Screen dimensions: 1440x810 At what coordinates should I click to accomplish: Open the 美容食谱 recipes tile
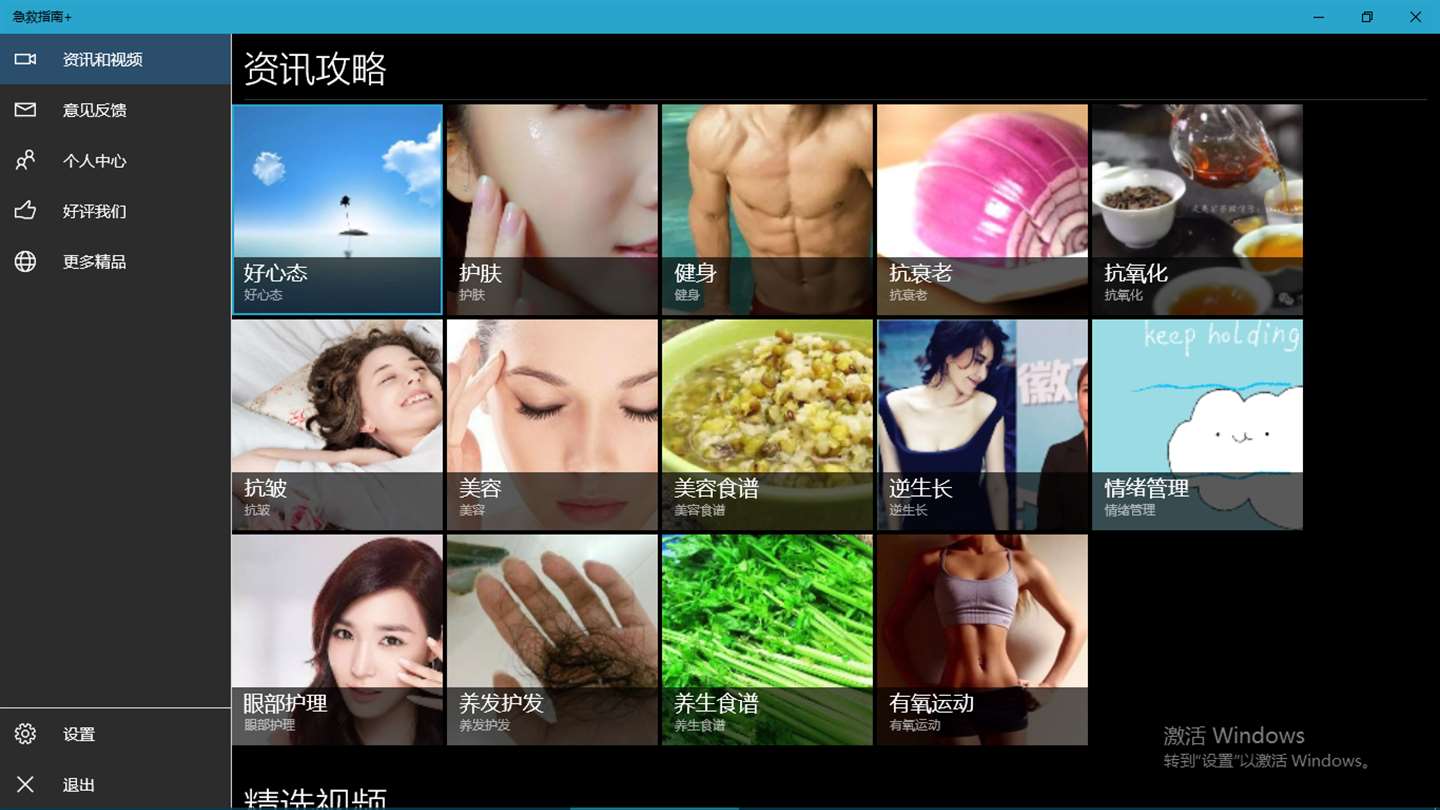point(767,425)
